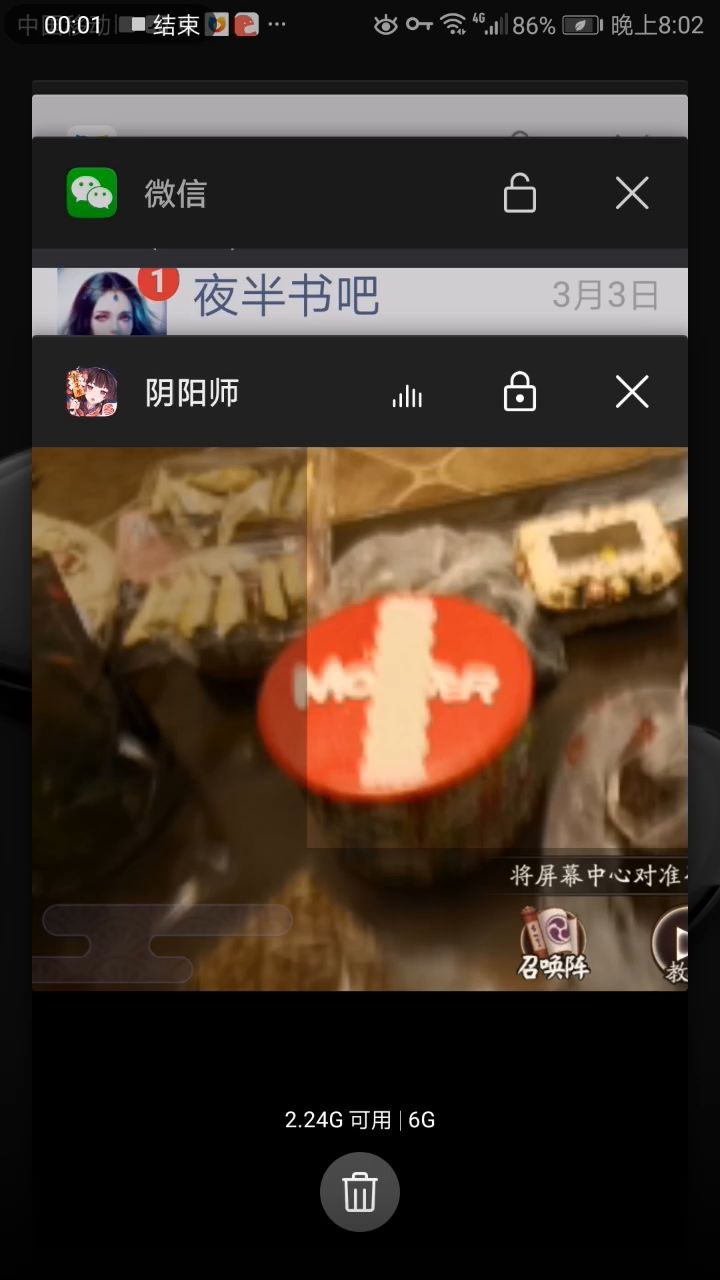Close the 微信 app card
Image resolution: width=720 pixels, height=1280 pixels.
[x=632, y=193]
